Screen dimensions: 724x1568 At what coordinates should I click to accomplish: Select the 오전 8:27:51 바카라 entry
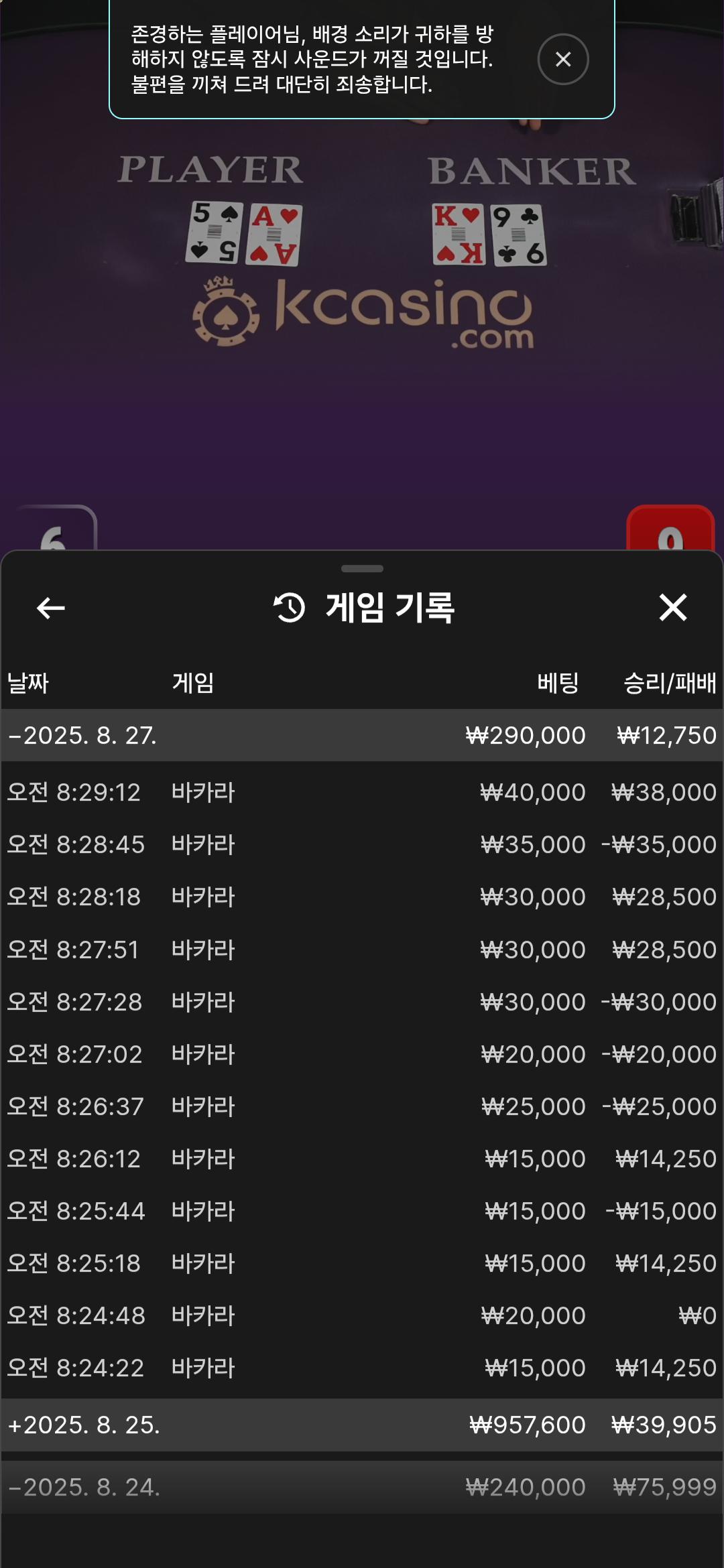(x=362, y=950)
